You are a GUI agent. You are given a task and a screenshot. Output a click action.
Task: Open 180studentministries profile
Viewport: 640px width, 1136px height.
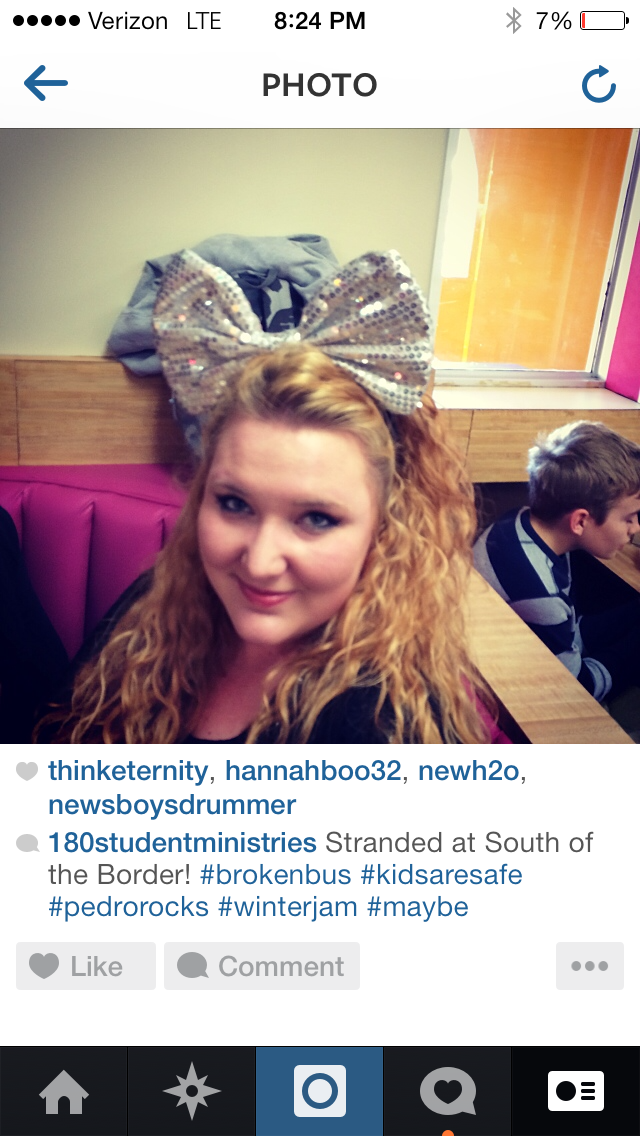[x=182, y=843]
